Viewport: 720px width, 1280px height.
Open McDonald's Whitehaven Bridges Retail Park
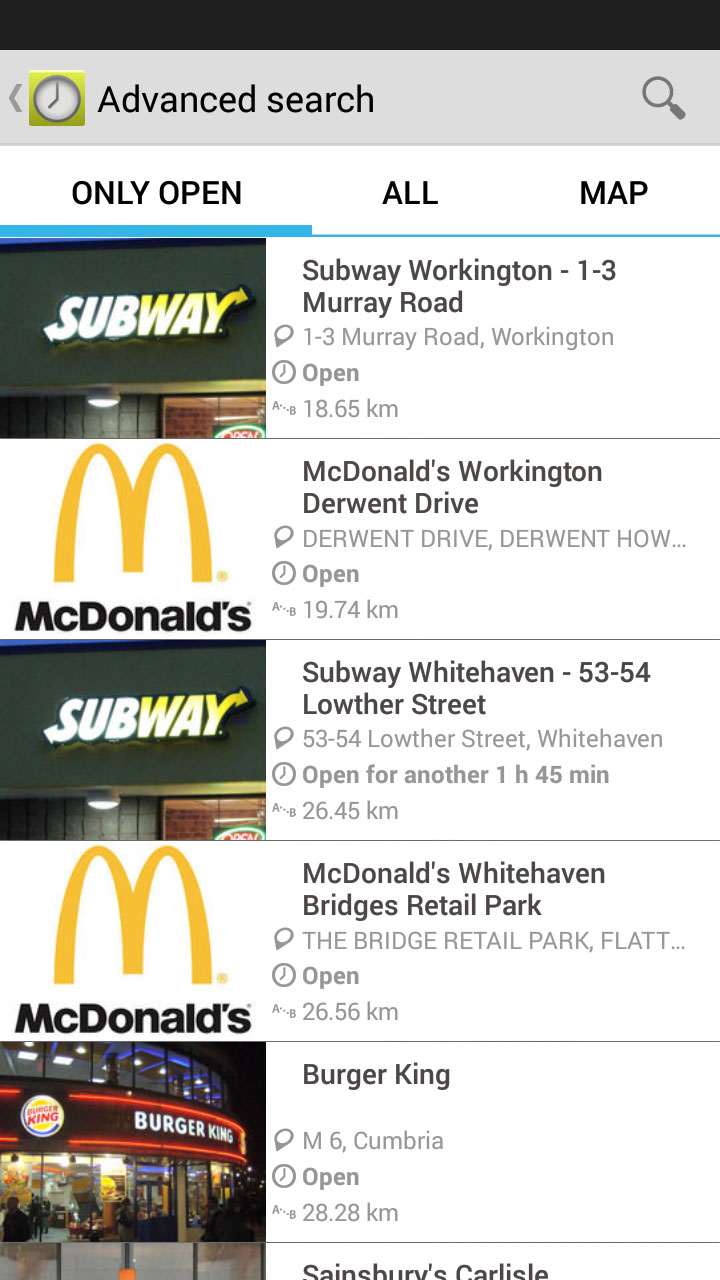[360, 941]
